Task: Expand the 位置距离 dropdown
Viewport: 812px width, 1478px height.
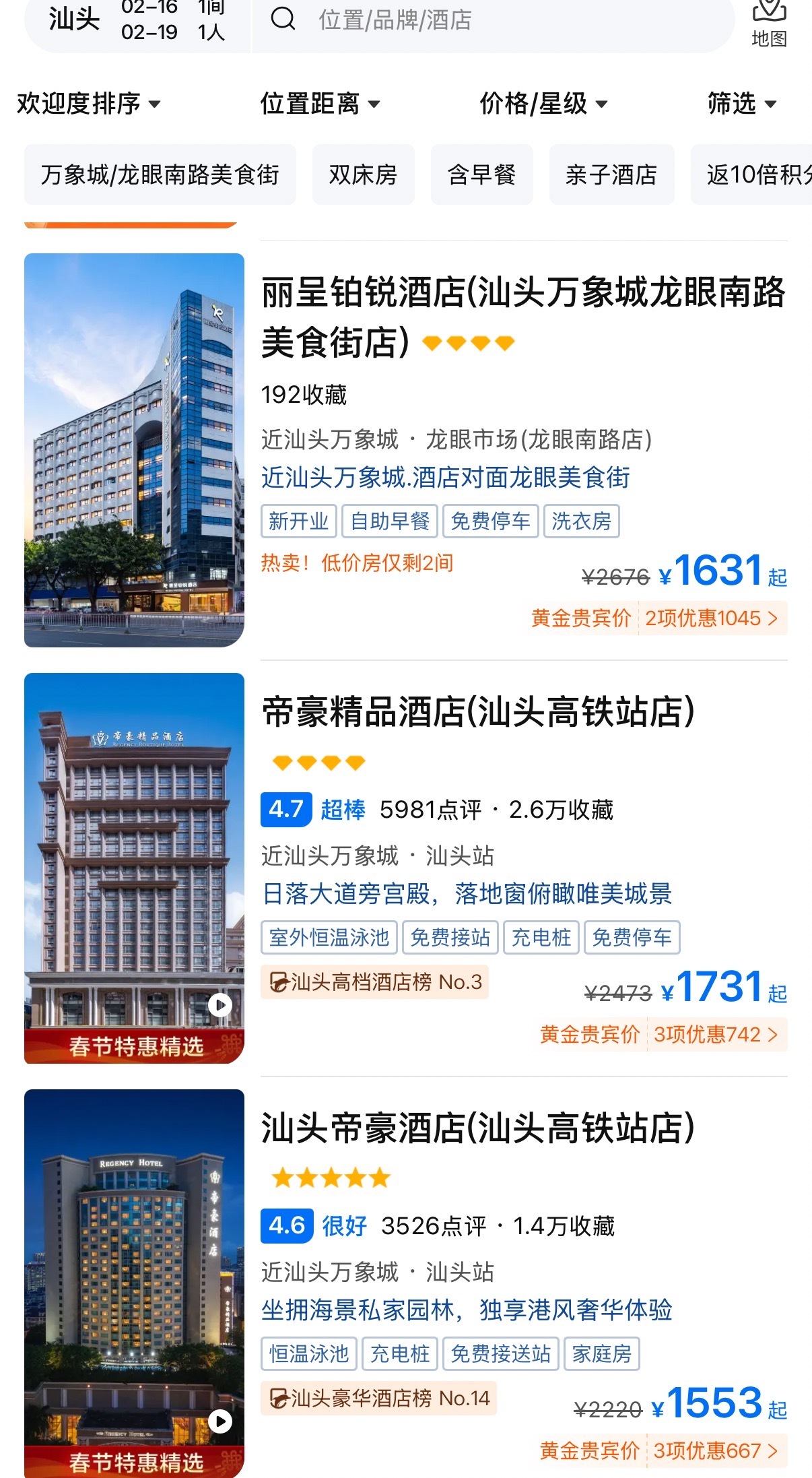Action: [320, 104]
